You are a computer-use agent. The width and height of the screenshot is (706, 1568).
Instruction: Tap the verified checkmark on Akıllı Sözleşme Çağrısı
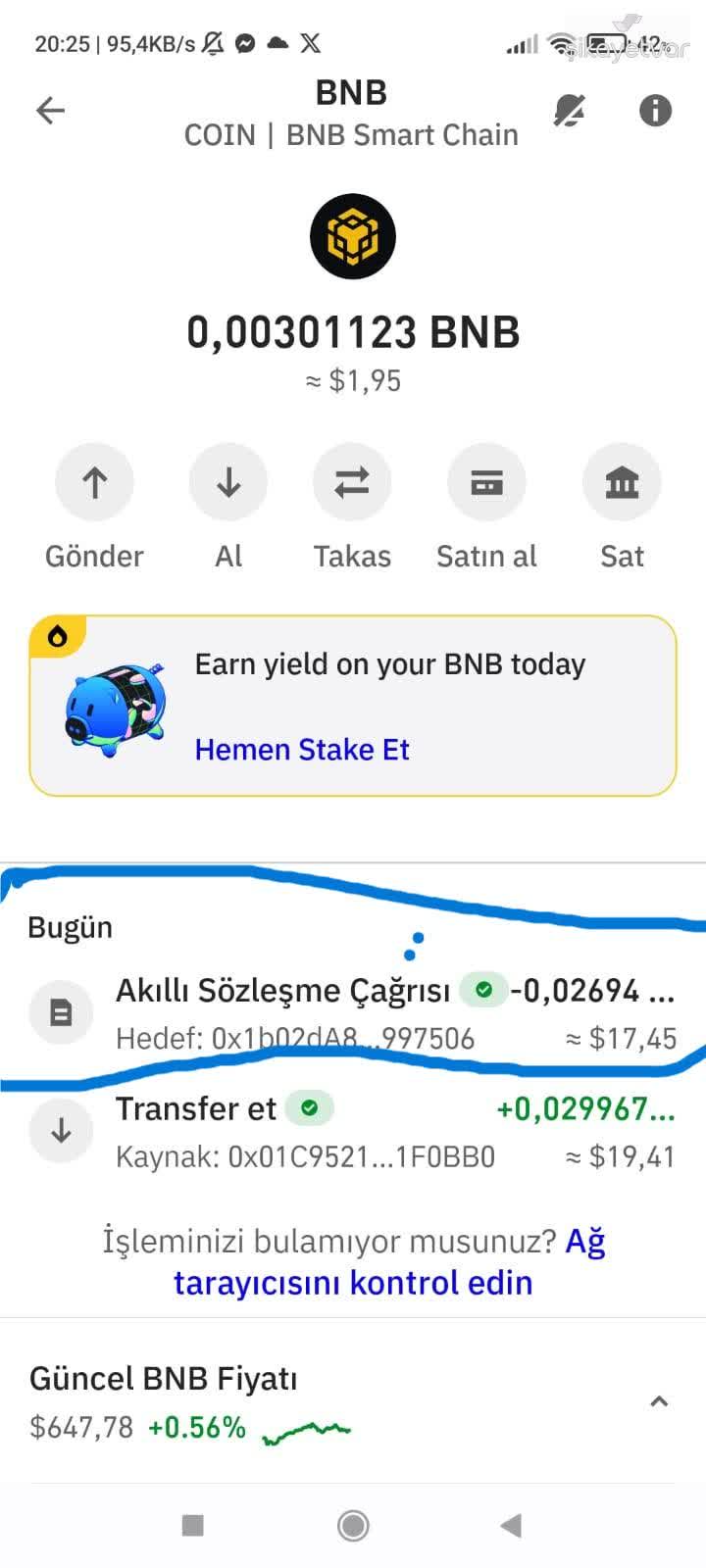click(x=482, y=990)
